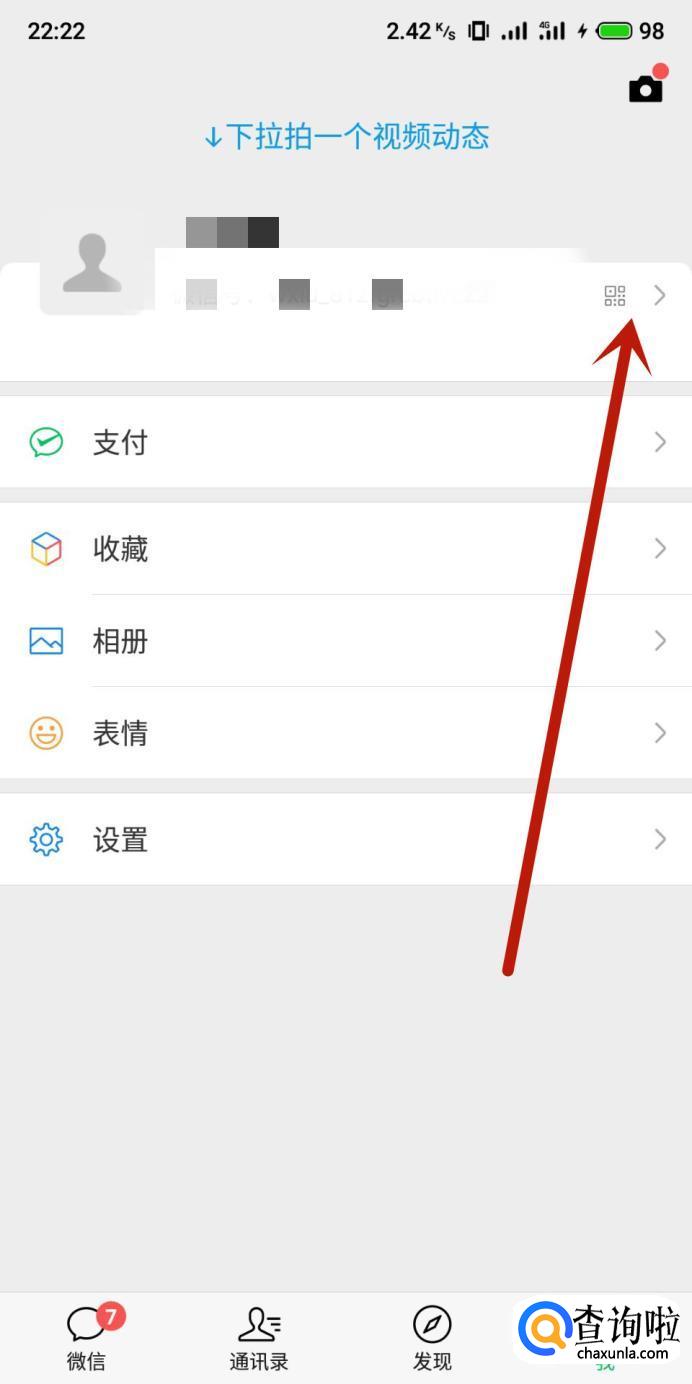The height and width of the screenshot is (1384, 692).
Task: Switch to the 微信 chats tab
Action: click(86, 1338)
